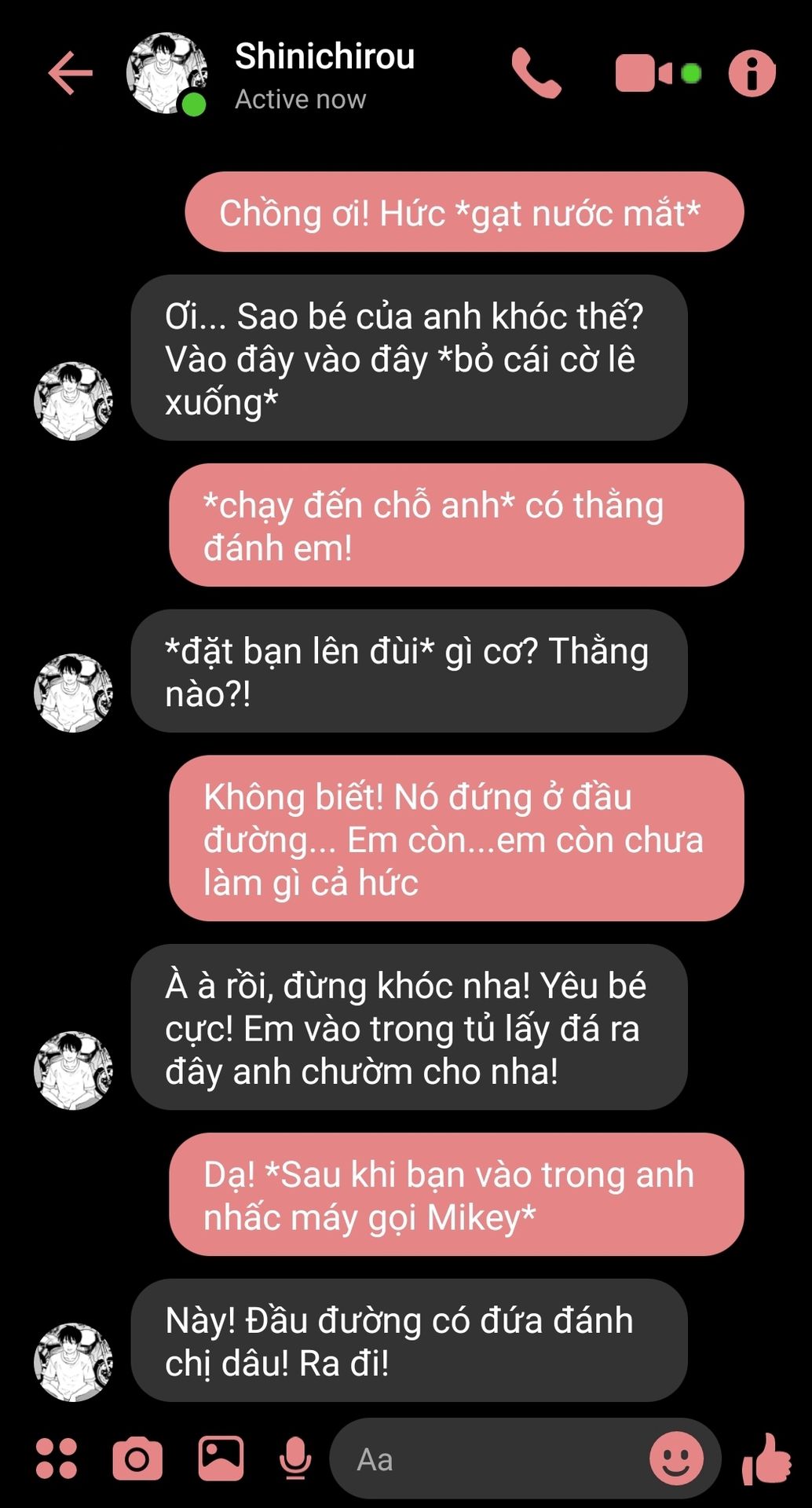Open the camera to take a photo
The height and width of the screenshot is (1508, 812).
tap(137, 1459)
